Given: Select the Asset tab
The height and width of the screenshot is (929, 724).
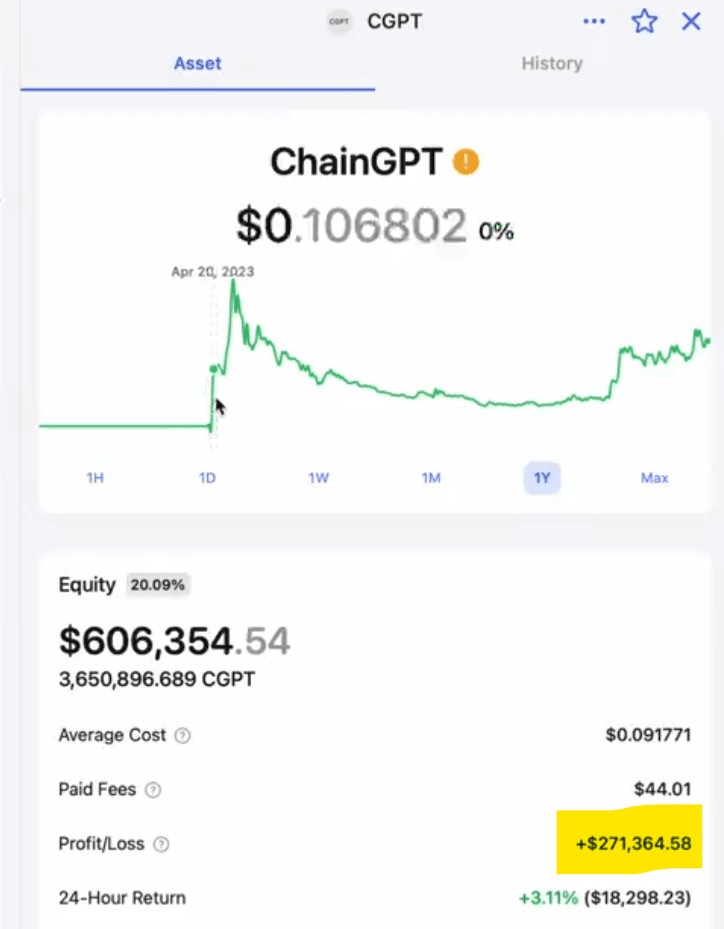Looking at the screenshot, I should [x=197, y=63].
